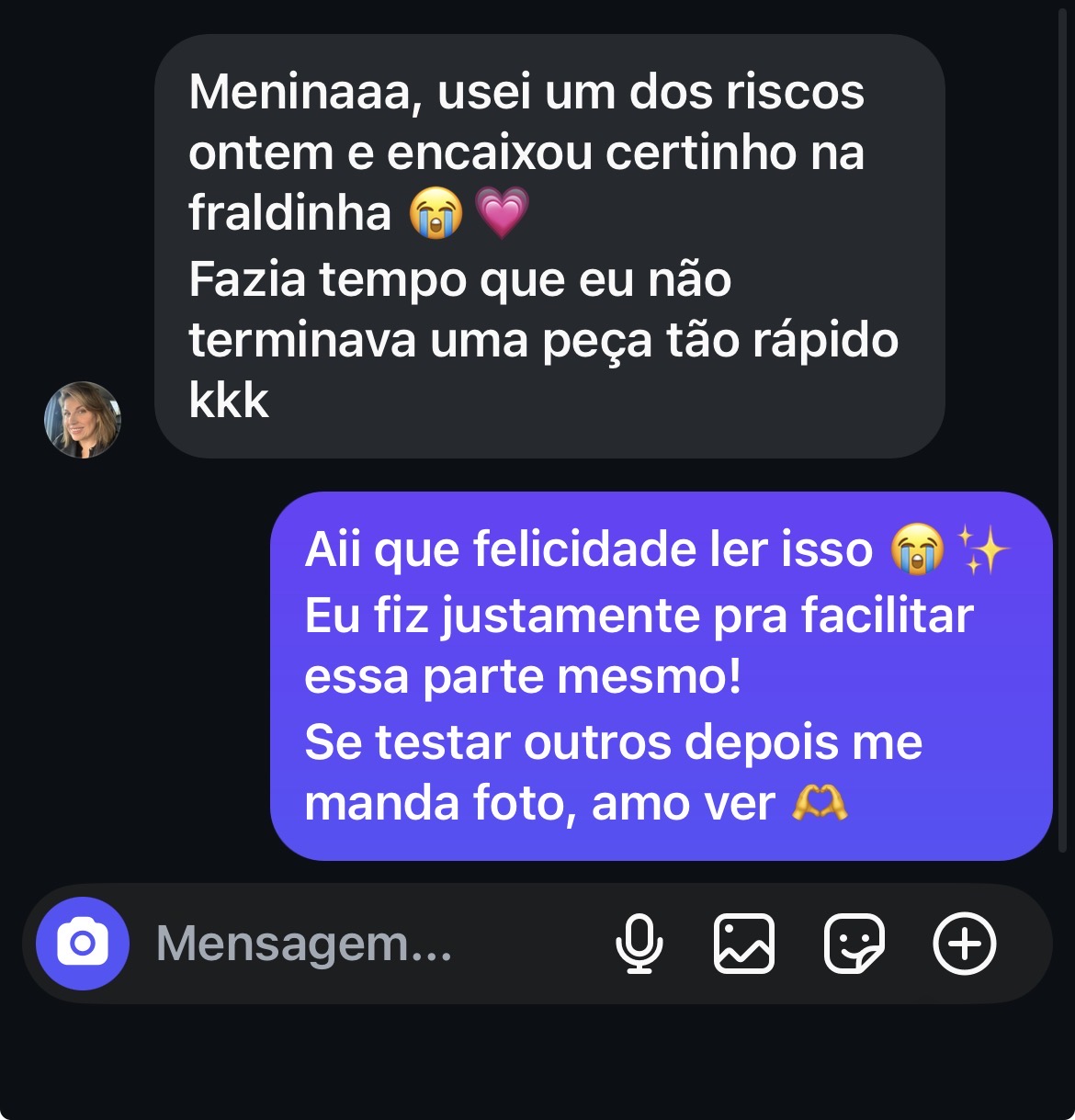
Task: Tap the plus icon for more options
Action: pyautogui.click(x=965, y=944)
